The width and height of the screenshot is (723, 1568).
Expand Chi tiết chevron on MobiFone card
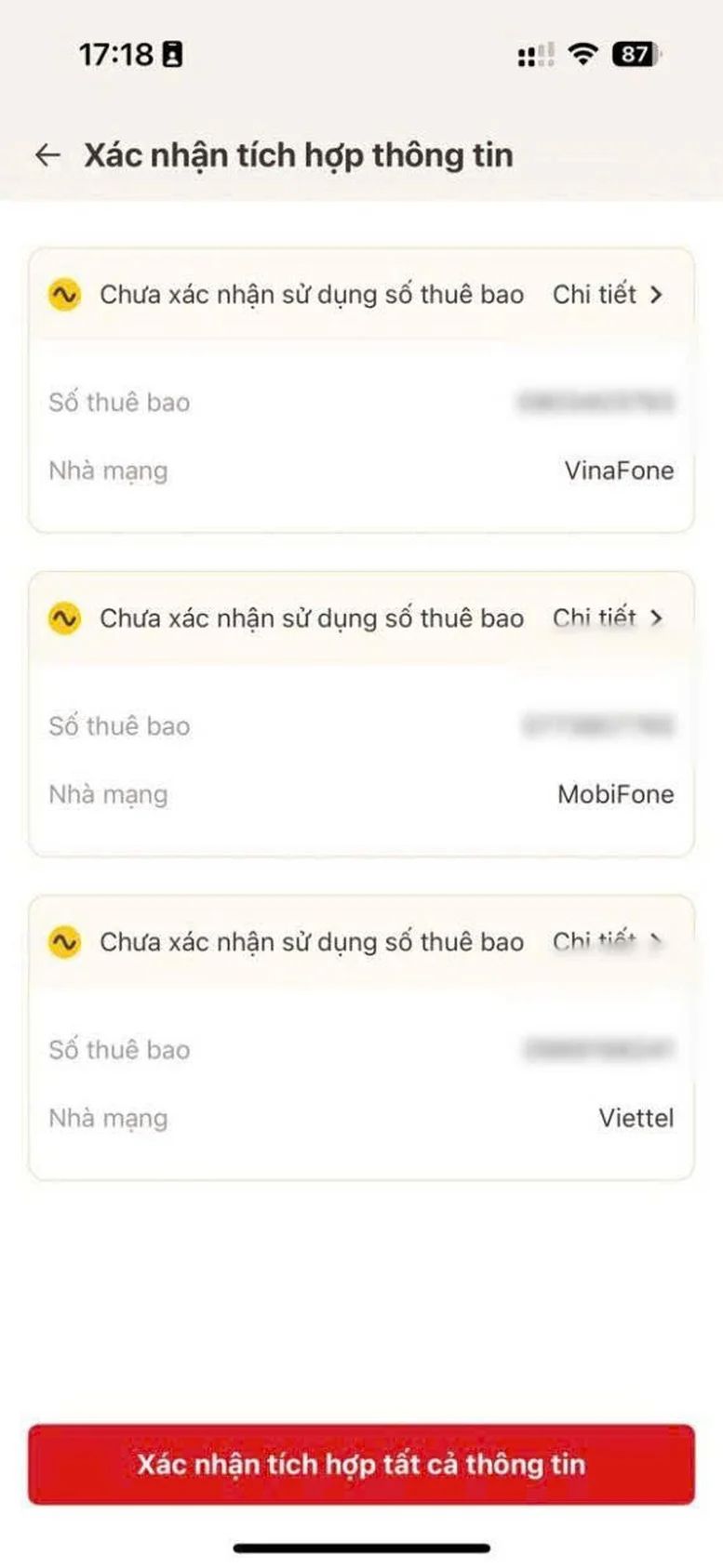click(x=658, y=618)
